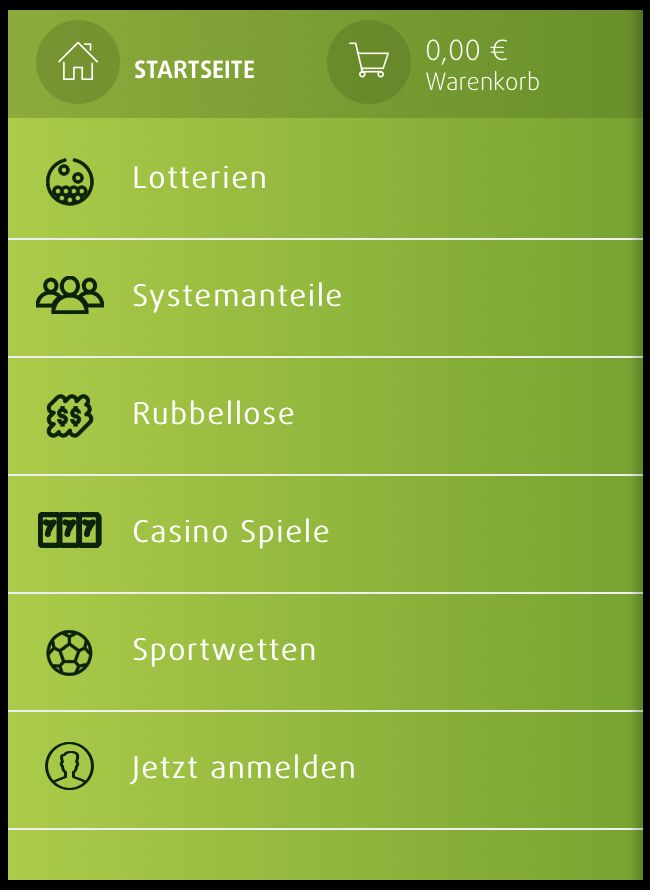Open the Sportwetten section
This screenshot has width=650, height=890.
pos(224,651)
